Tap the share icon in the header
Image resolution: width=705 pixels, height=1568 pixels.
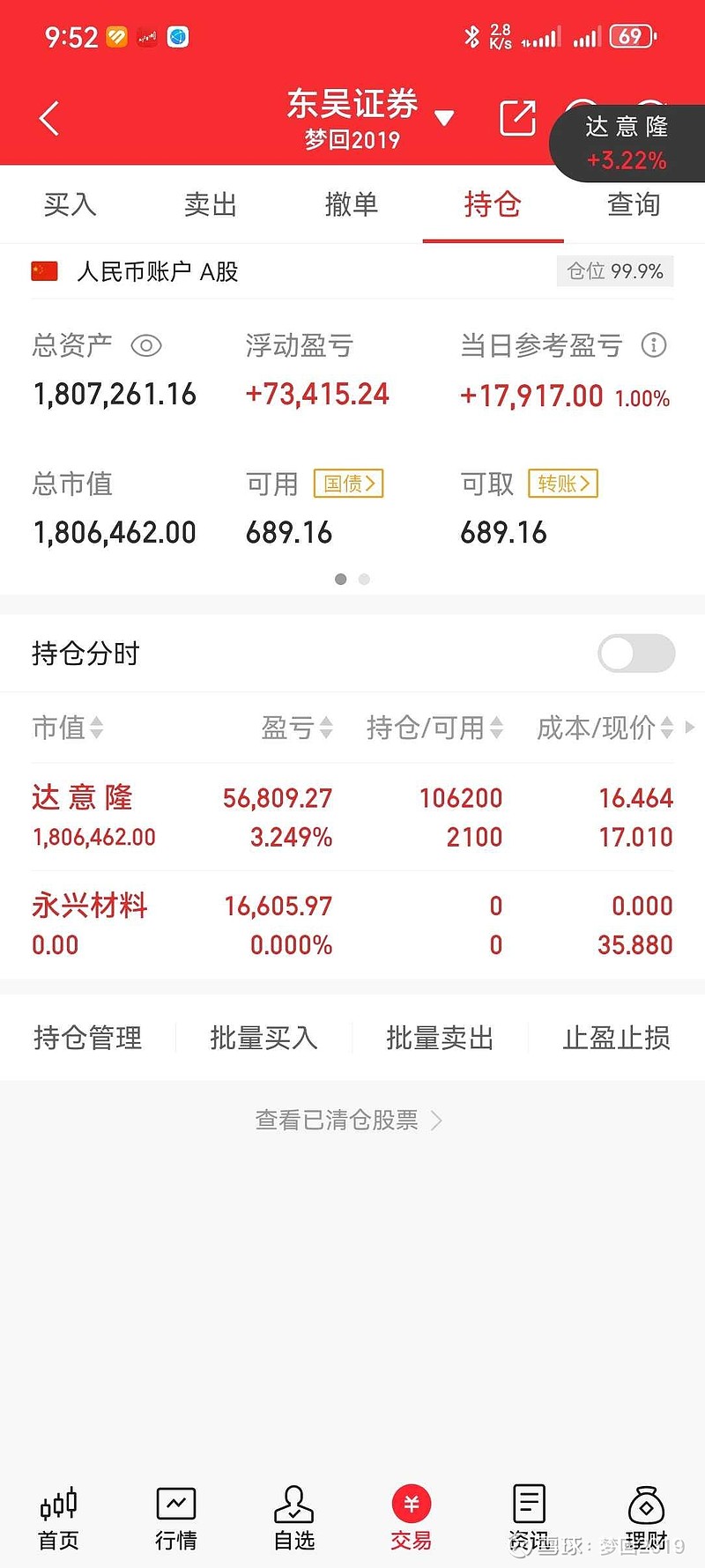click(517, 118)
